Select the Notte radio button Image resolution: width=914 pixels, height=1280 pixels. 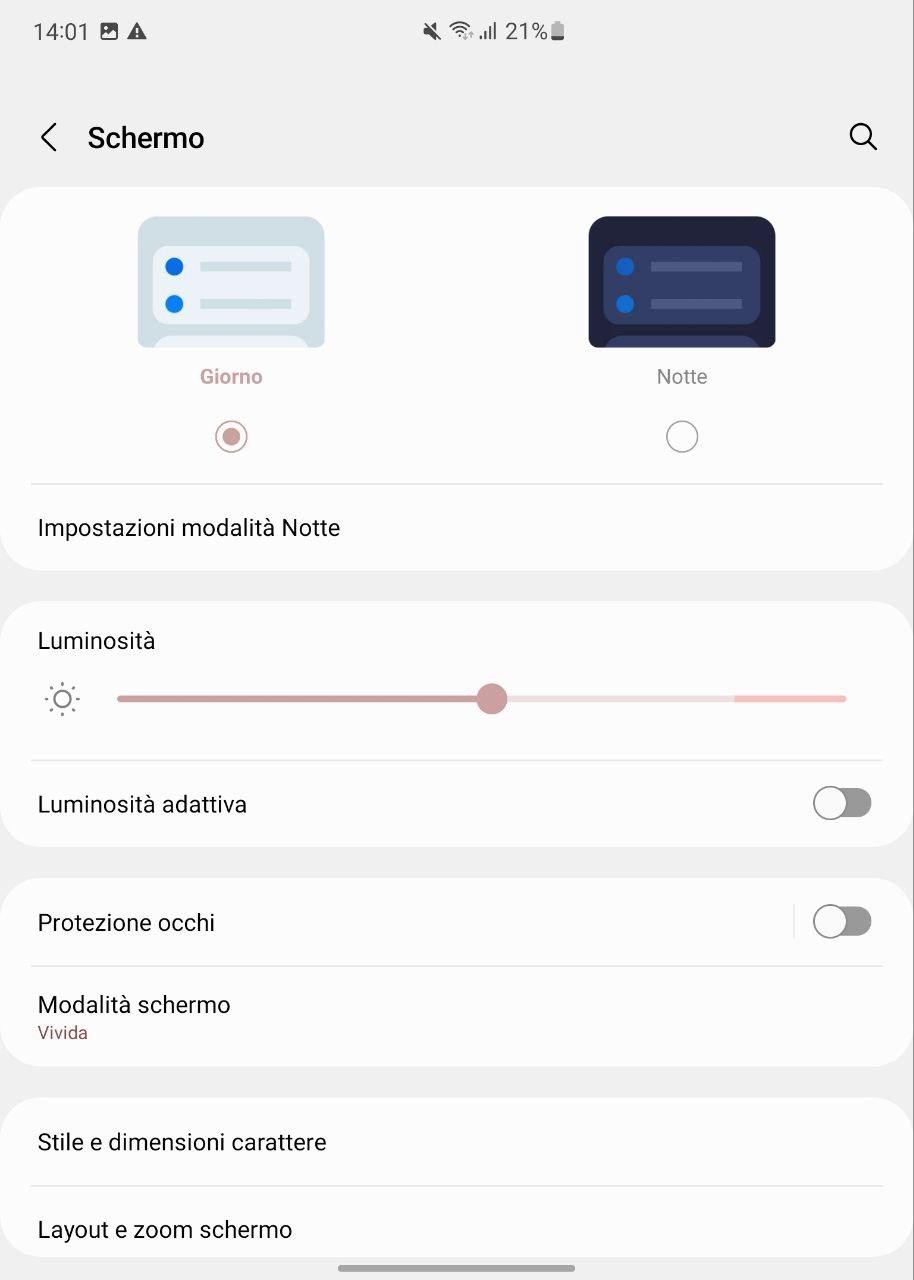(682, 437)
